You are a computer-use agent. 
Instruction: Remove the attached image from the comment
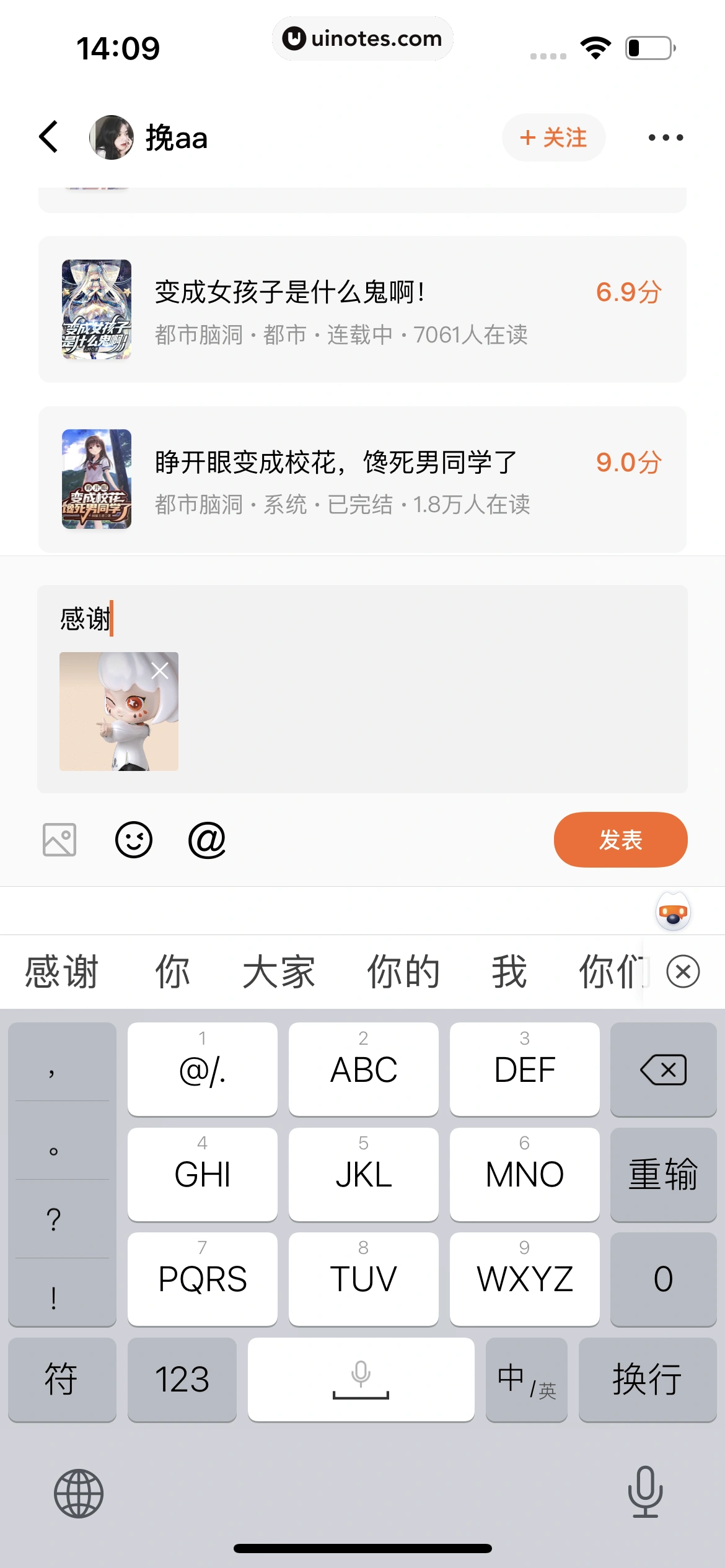click(x=160, y=670)
